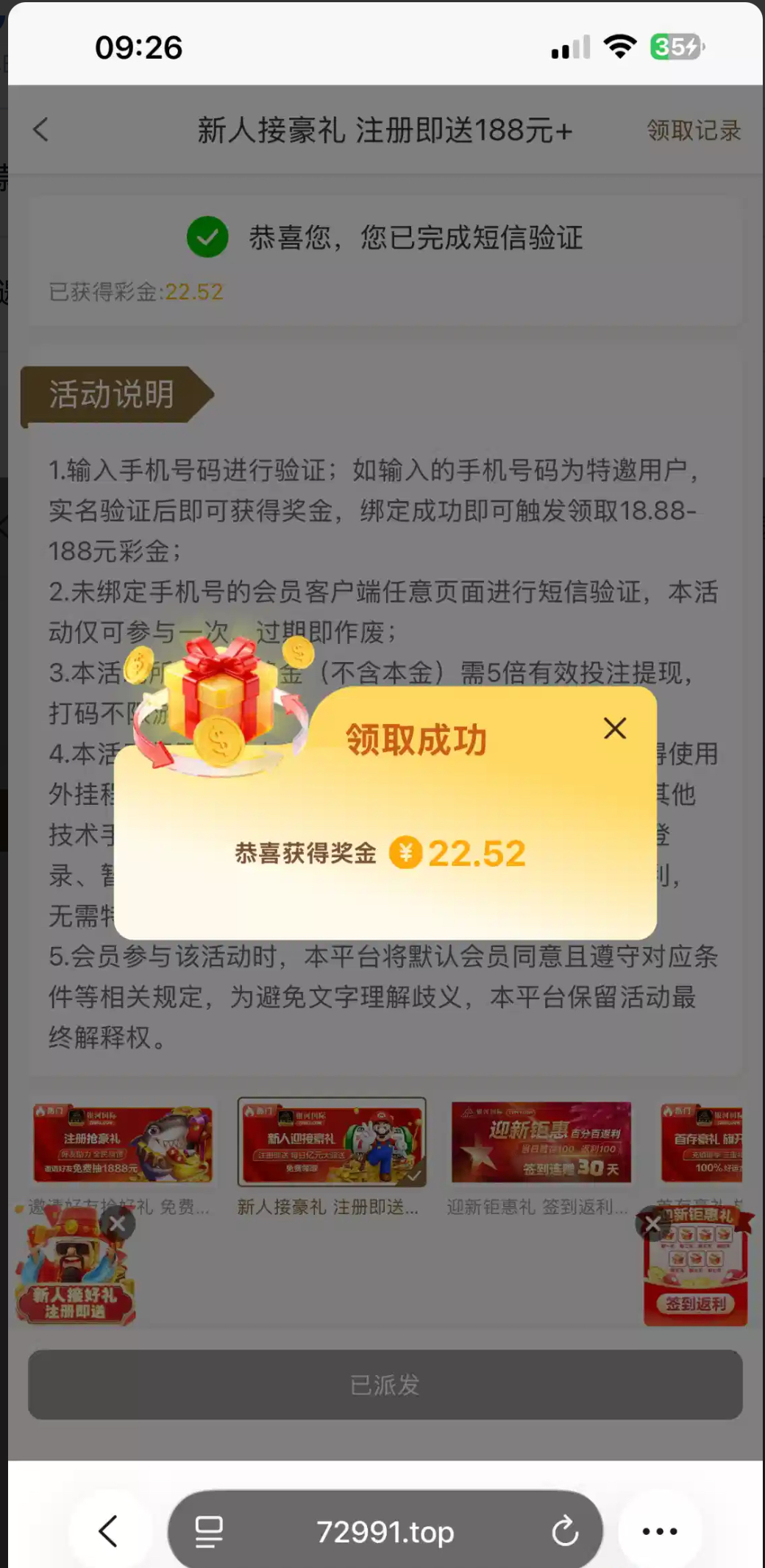Tap the 已派发 button
Viewport: 765px width, 1568px height.
(385, 1385)
